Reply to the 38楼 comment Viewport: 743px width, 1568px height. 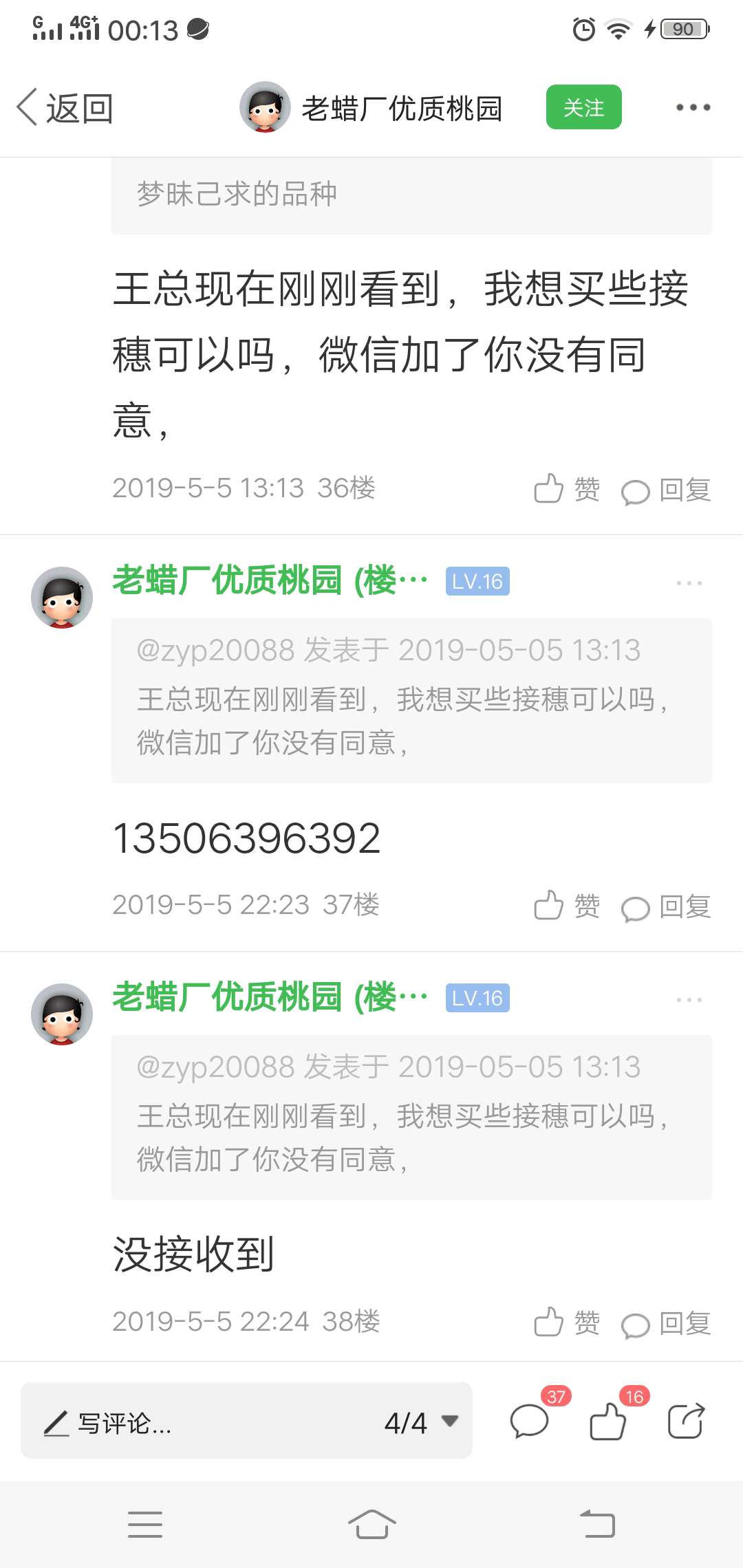666,1323
